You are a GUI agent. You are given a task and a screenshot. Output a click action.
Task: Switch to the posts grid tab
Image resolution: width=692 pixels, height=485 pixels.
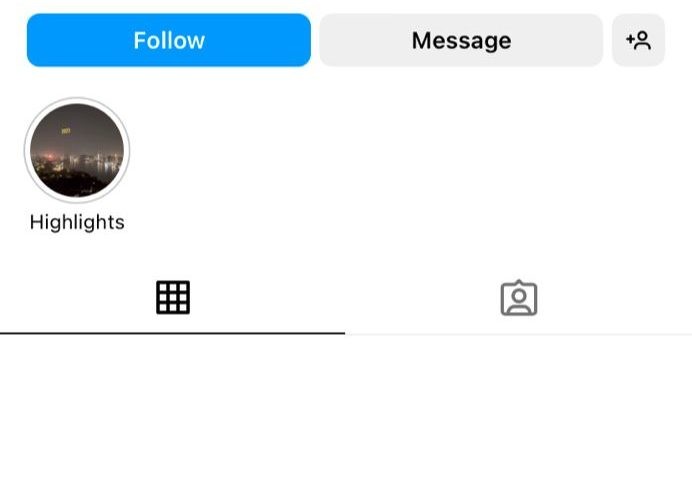click(172, 298)
